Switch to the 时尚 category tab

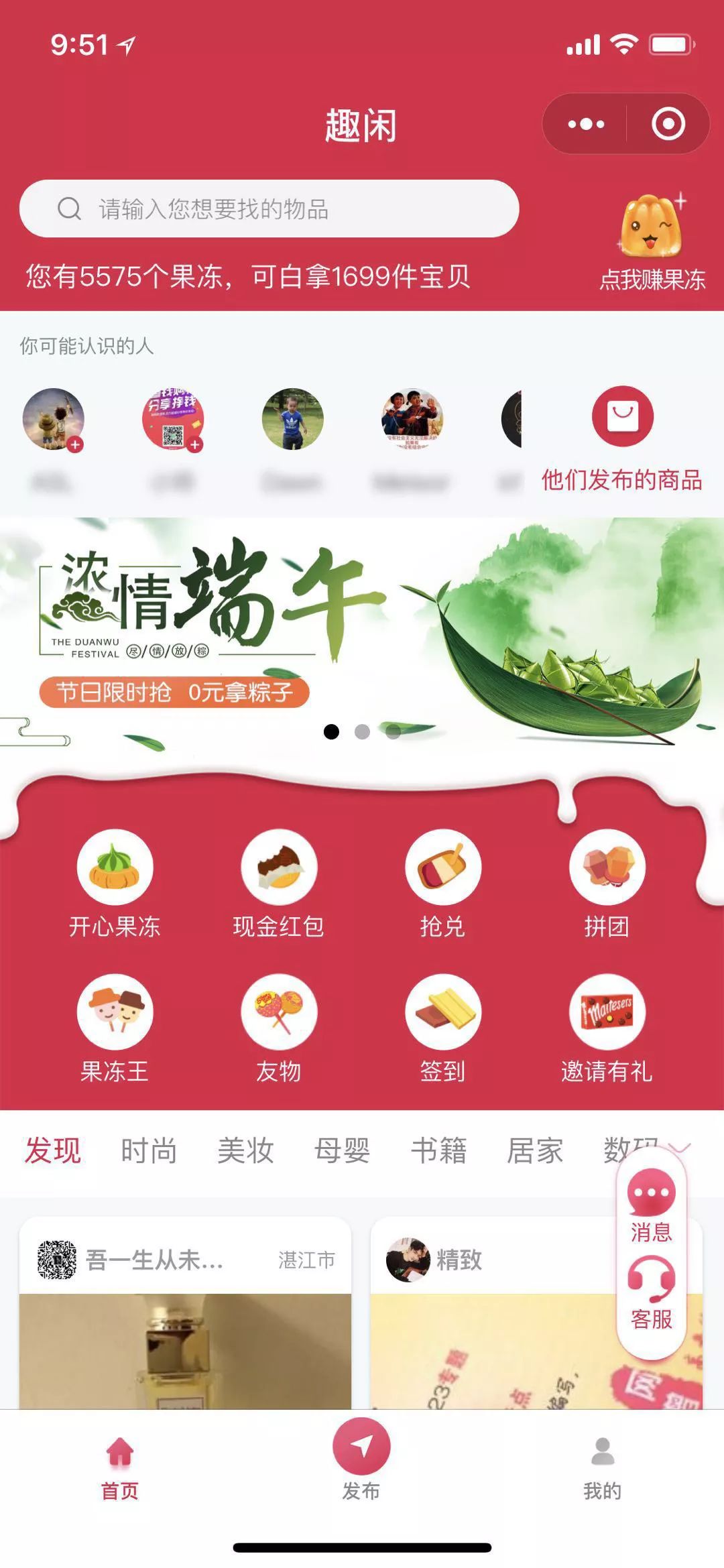(x=149, y=1151)
